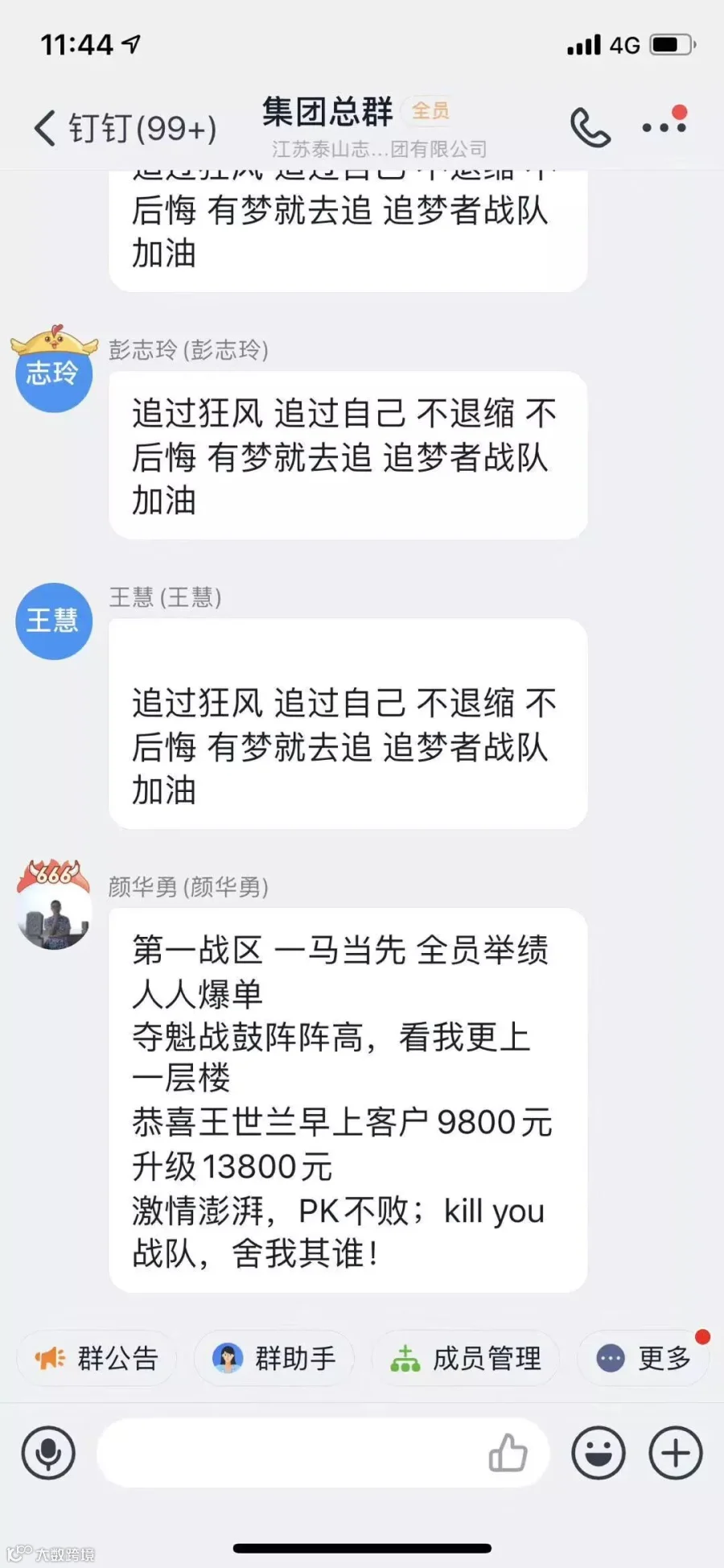The image size is (724, 1568).
Task: Launch the 群助手 assistant
Action: [274, 1359]
